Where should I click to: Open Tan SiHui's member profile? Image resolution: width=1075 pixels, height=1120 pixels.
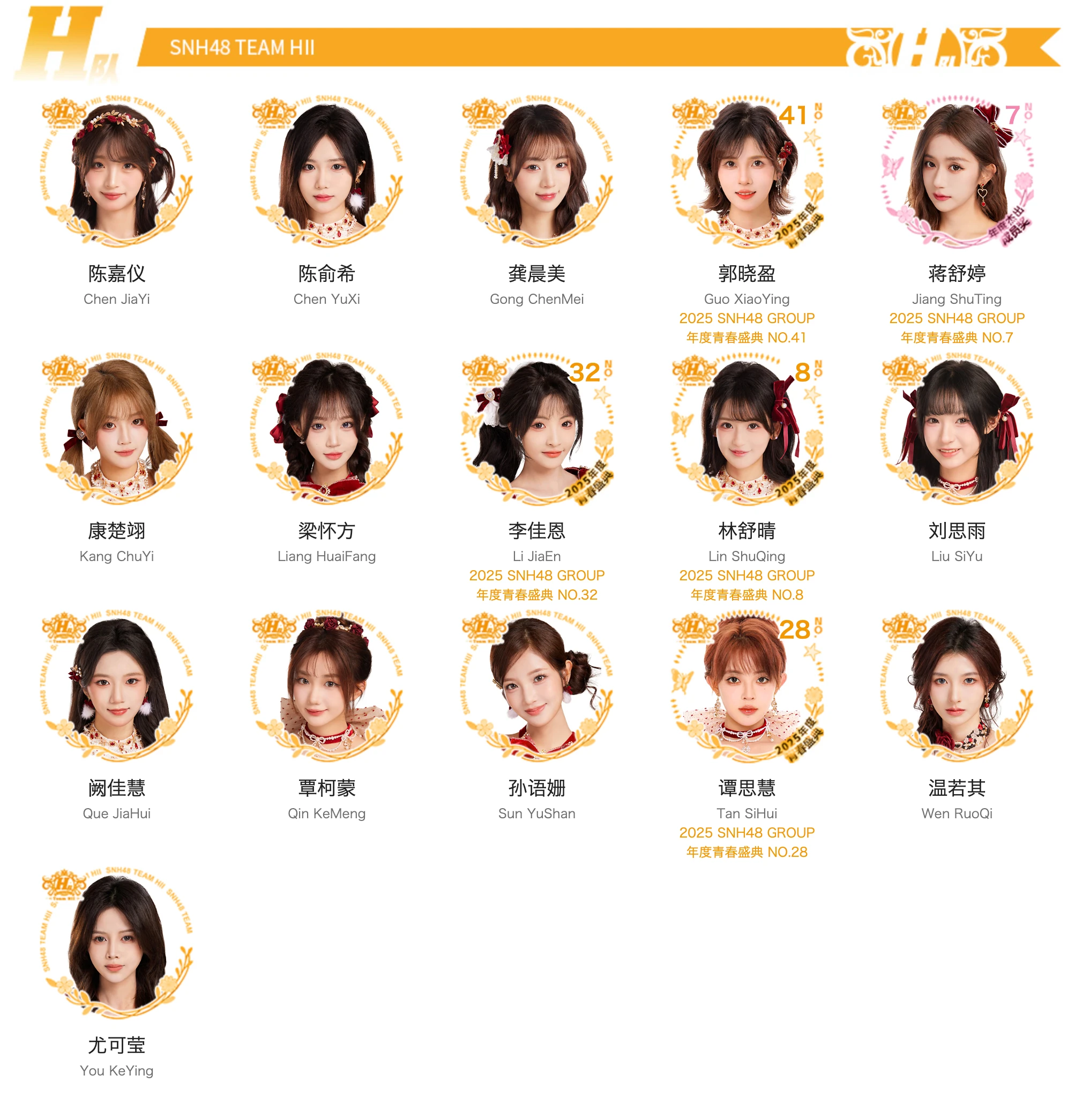(747, 686)
